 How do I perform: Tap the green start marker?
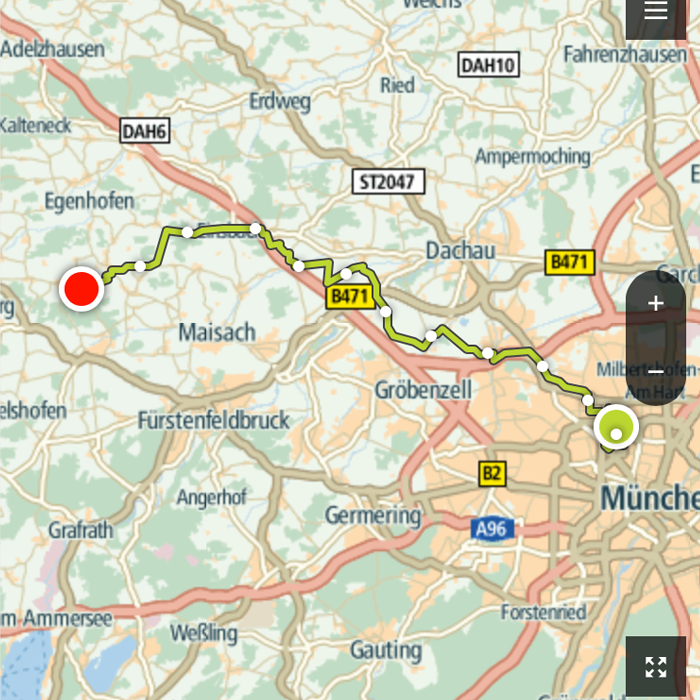[616, 428]
